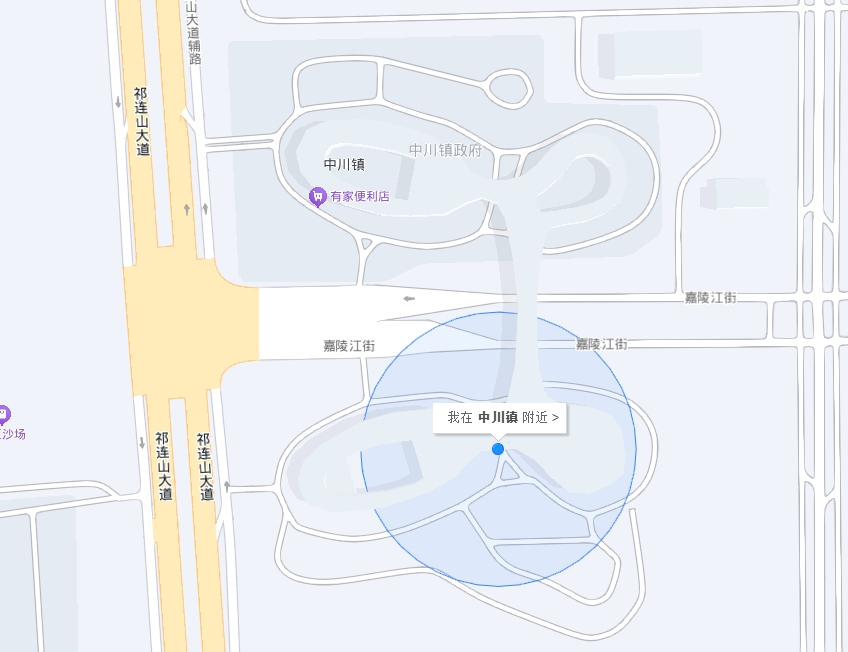Select the 有家便利店 store marker
Screen dimensions: 848x652
click(x=318, y=196)
